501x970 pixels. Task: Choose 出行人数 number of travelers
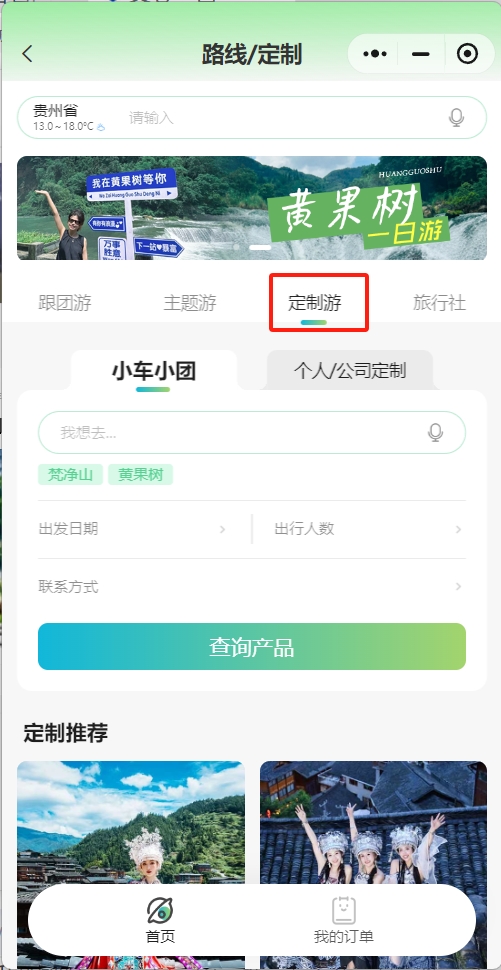point(369,529)
